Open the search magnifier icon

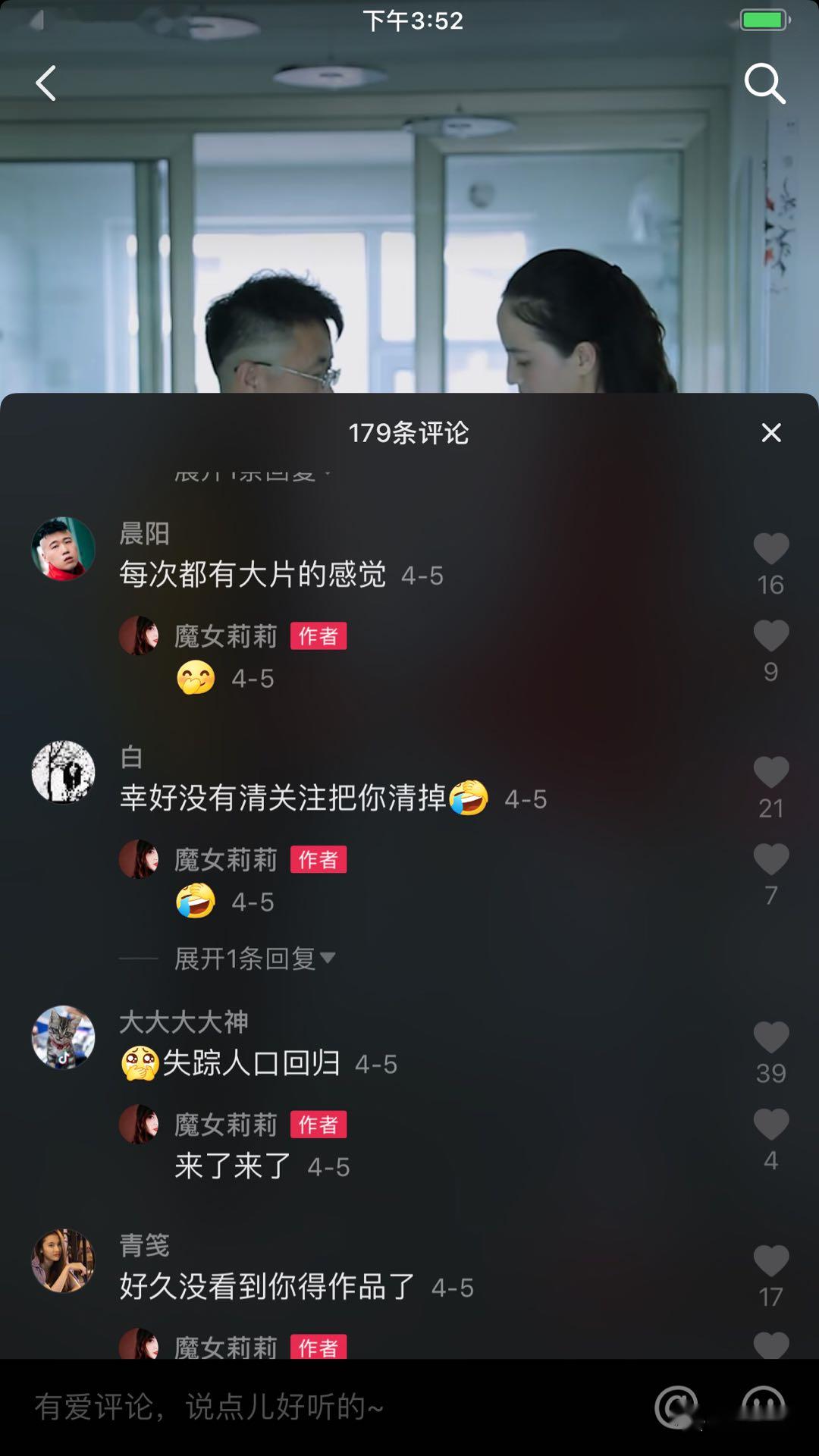click(764, 83)
